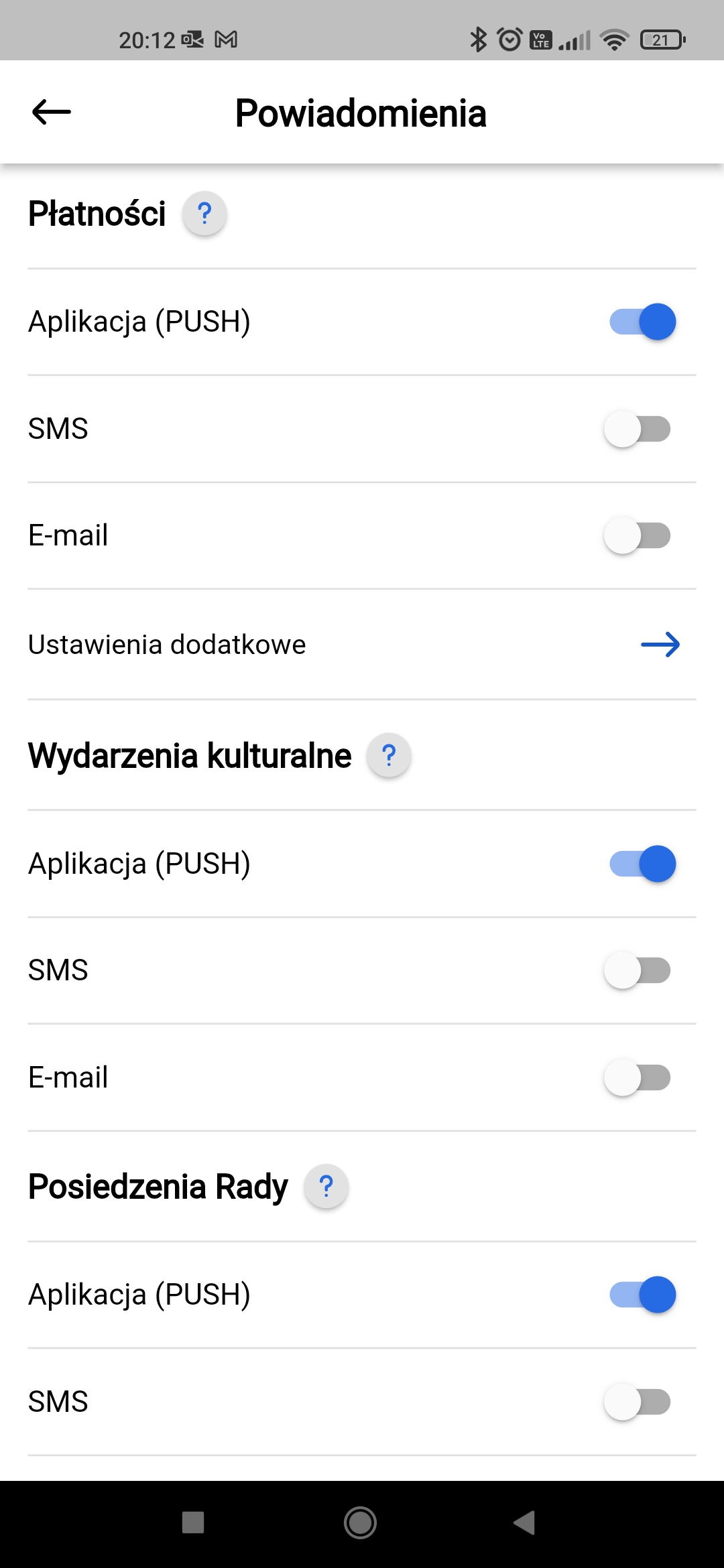Tap help icon beside Wydarzenia kulturalne
The image size is (724, 1568).
[x=389, y=756]
